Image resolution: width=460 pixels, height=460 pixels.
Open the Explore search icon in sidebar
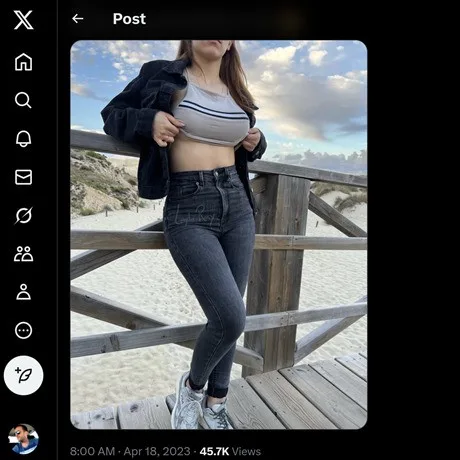click(23, 100)
